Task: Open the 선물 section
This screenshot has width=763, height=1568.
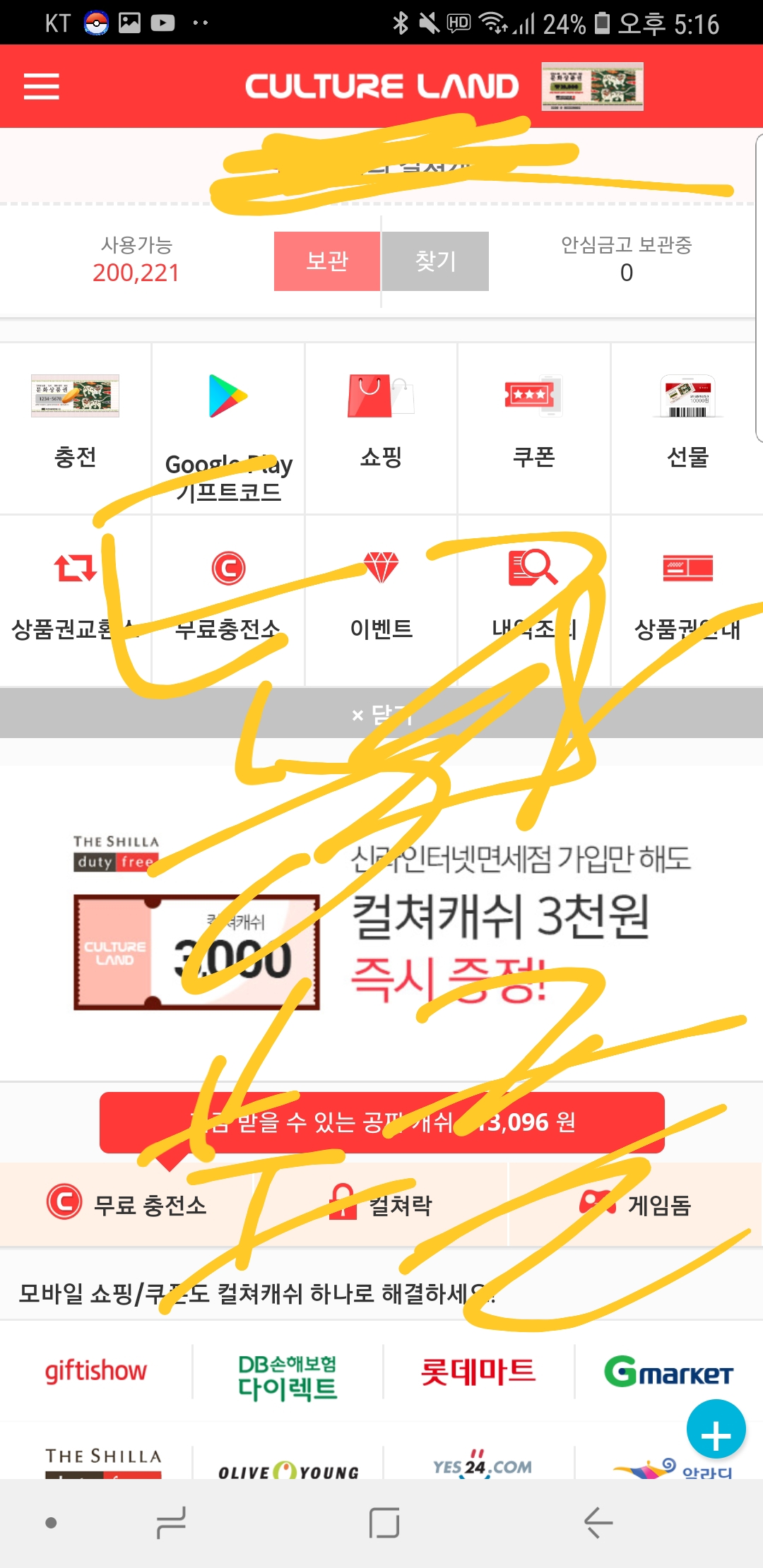Action: [687, 424]
